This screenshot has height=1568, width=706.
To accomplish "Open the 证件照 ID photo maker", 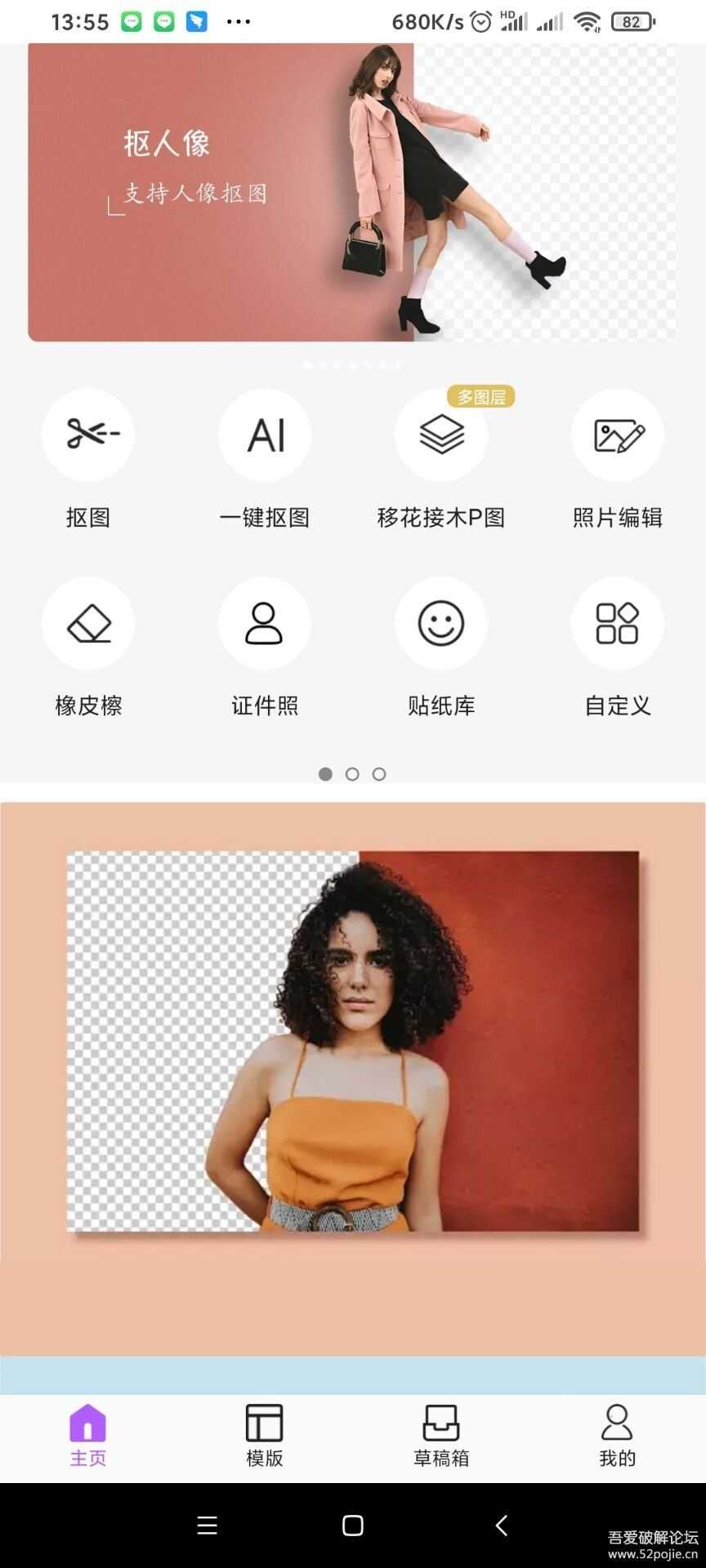I will click(264, 623).
